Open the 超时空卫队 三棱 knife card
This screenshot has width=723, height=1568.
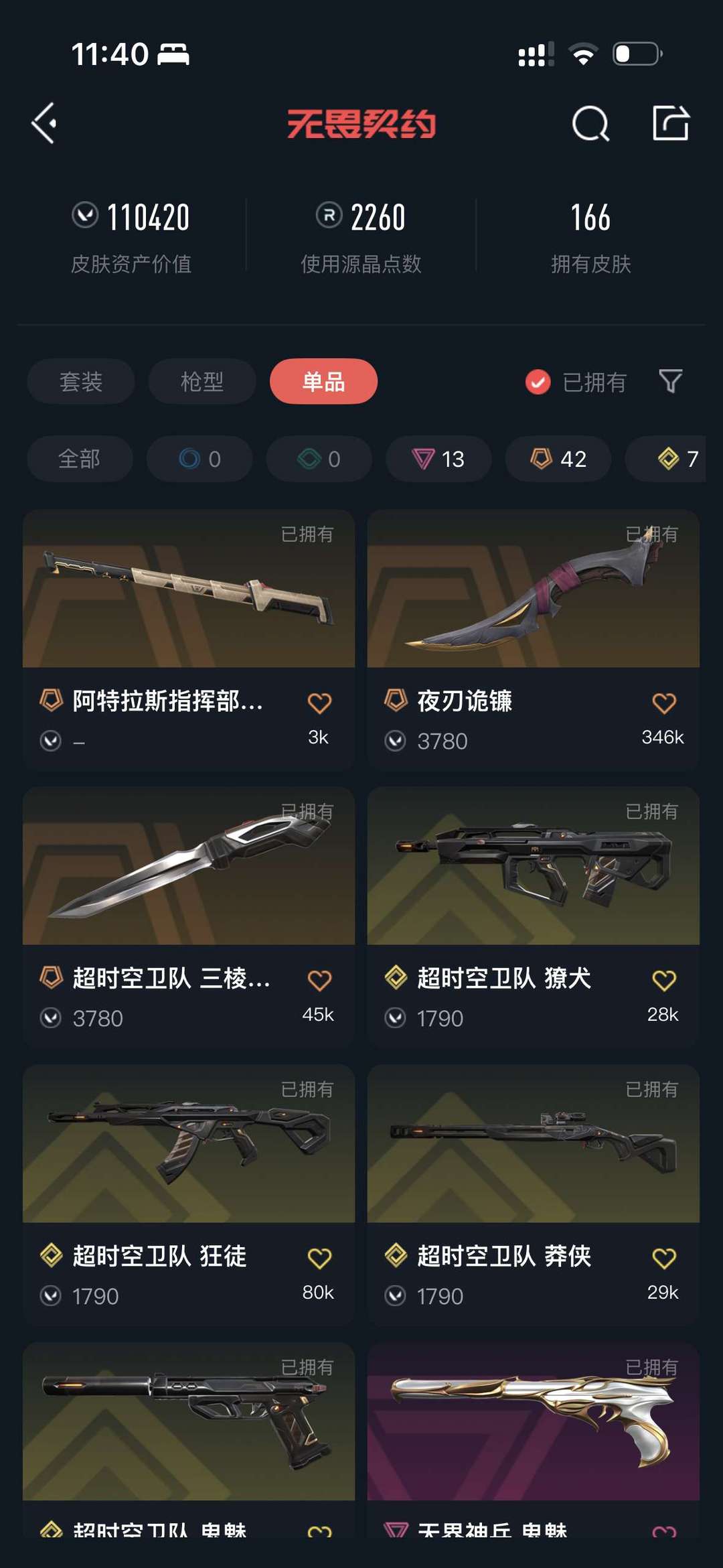tap(189, 918)
